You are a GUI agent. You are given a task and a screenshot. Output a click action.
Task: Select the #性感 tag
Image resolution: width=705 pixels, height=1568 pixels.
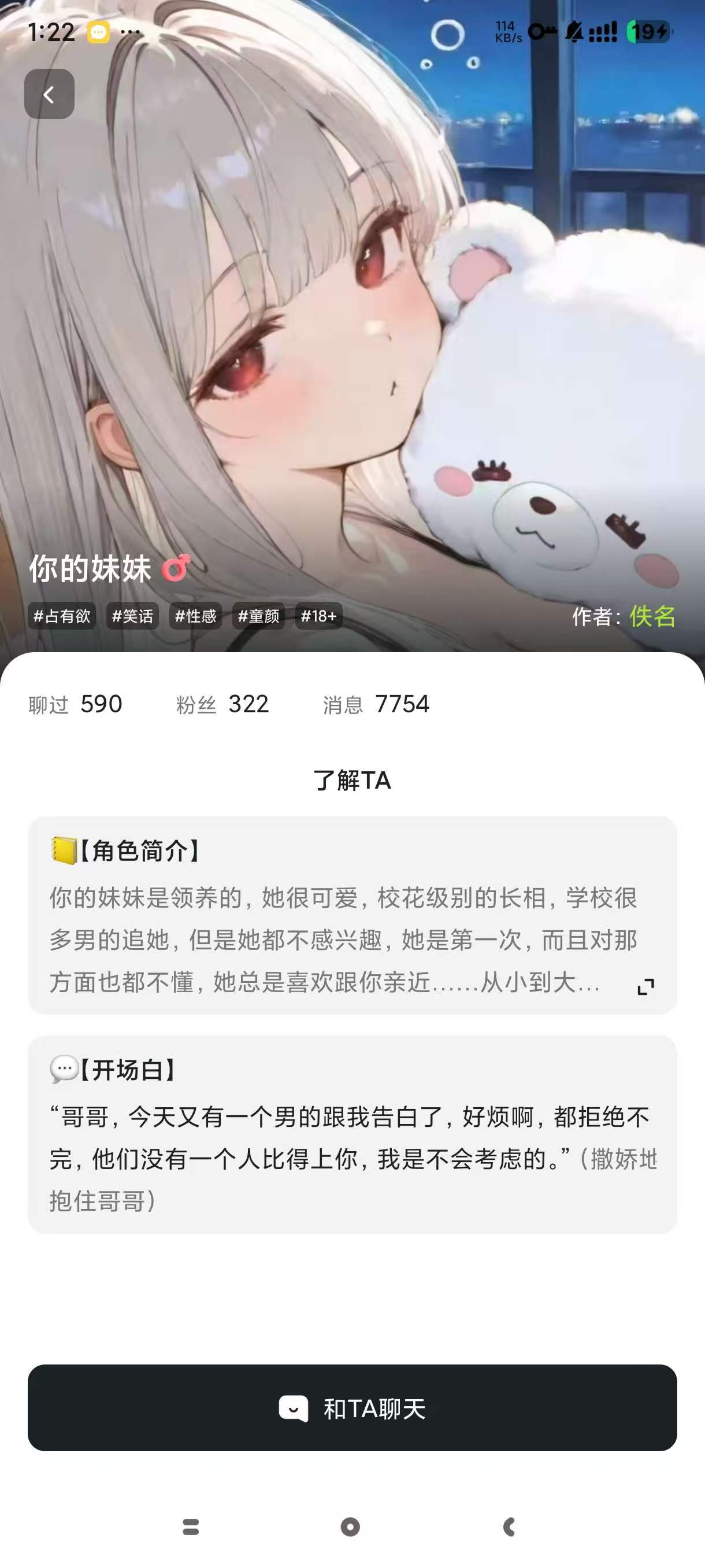195,616
